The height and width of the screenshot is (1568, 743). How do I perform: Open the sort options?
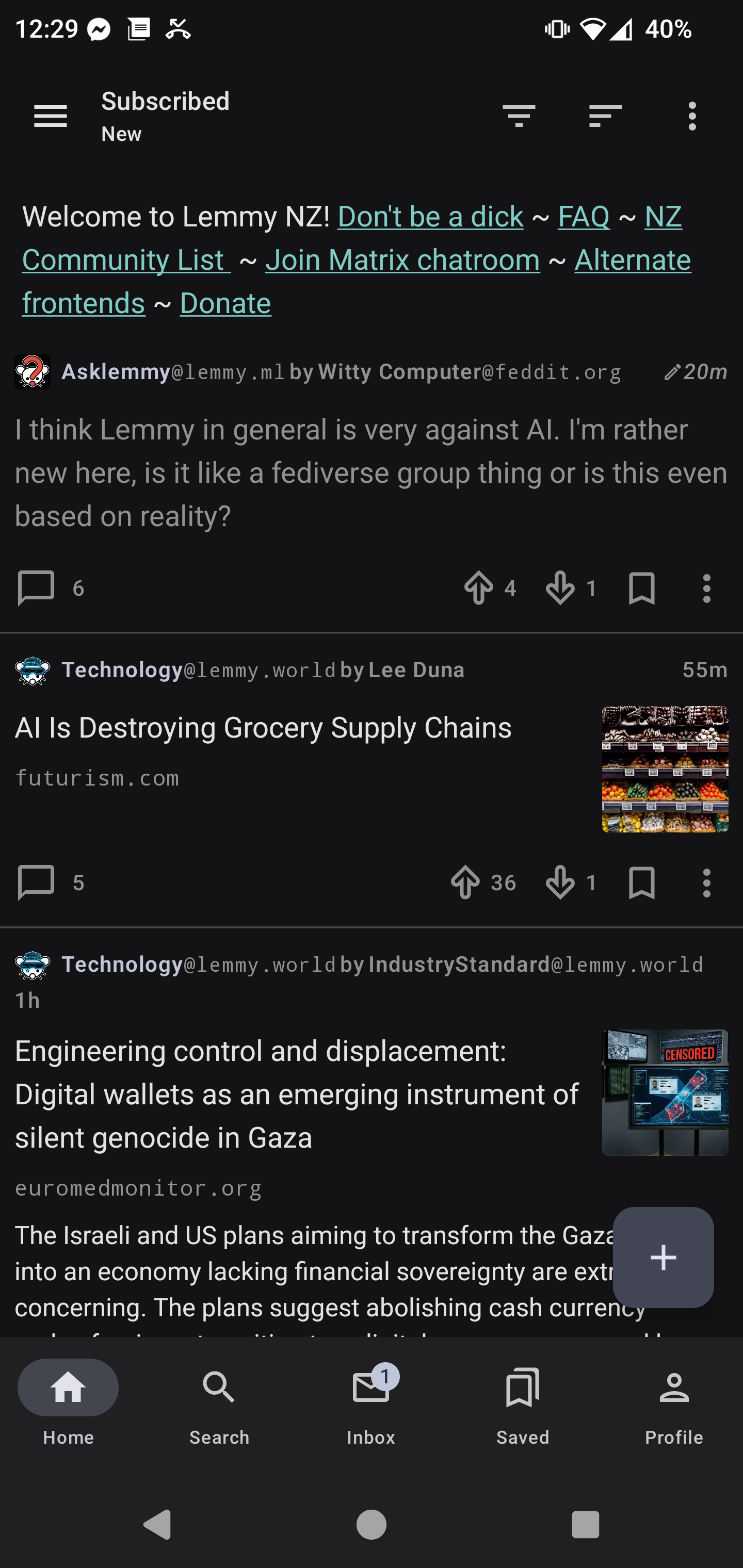click(x=605, y=116)
